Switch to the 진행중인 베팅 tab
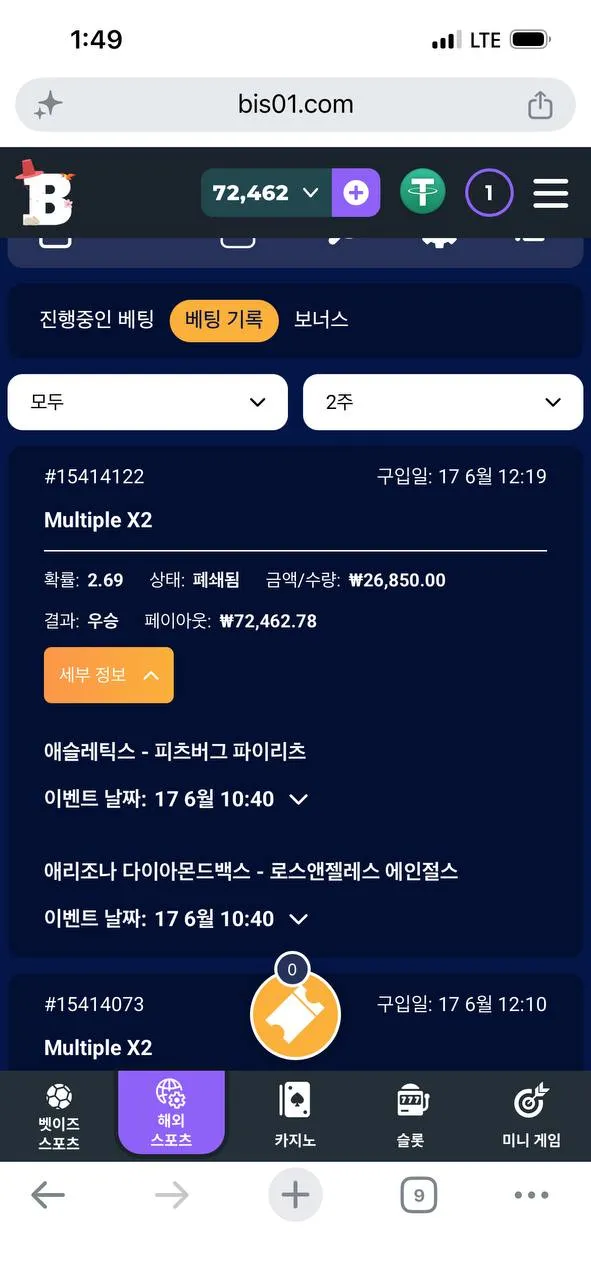 point(97,320)
